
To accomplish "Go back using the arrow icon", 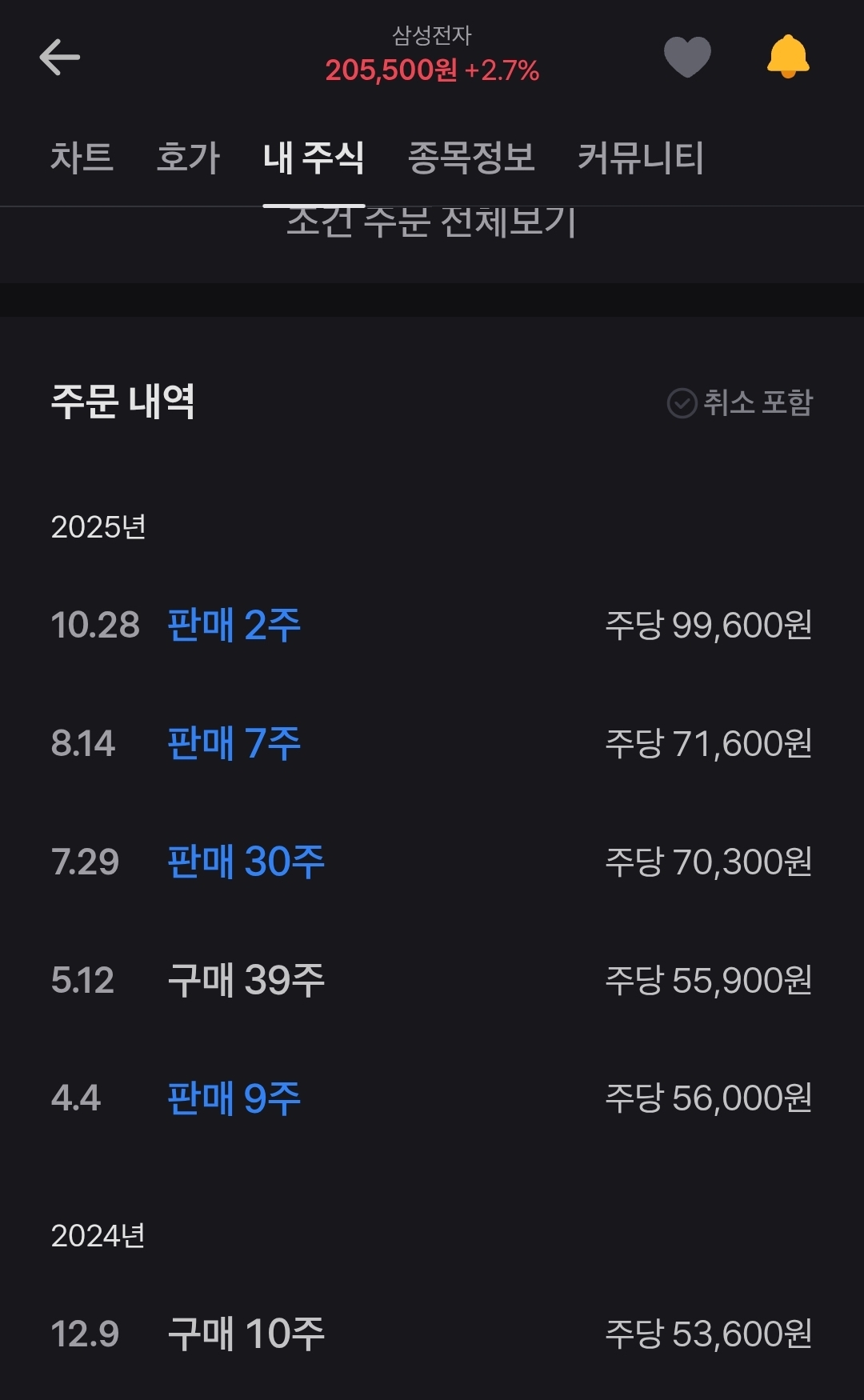I will point(60,58).
